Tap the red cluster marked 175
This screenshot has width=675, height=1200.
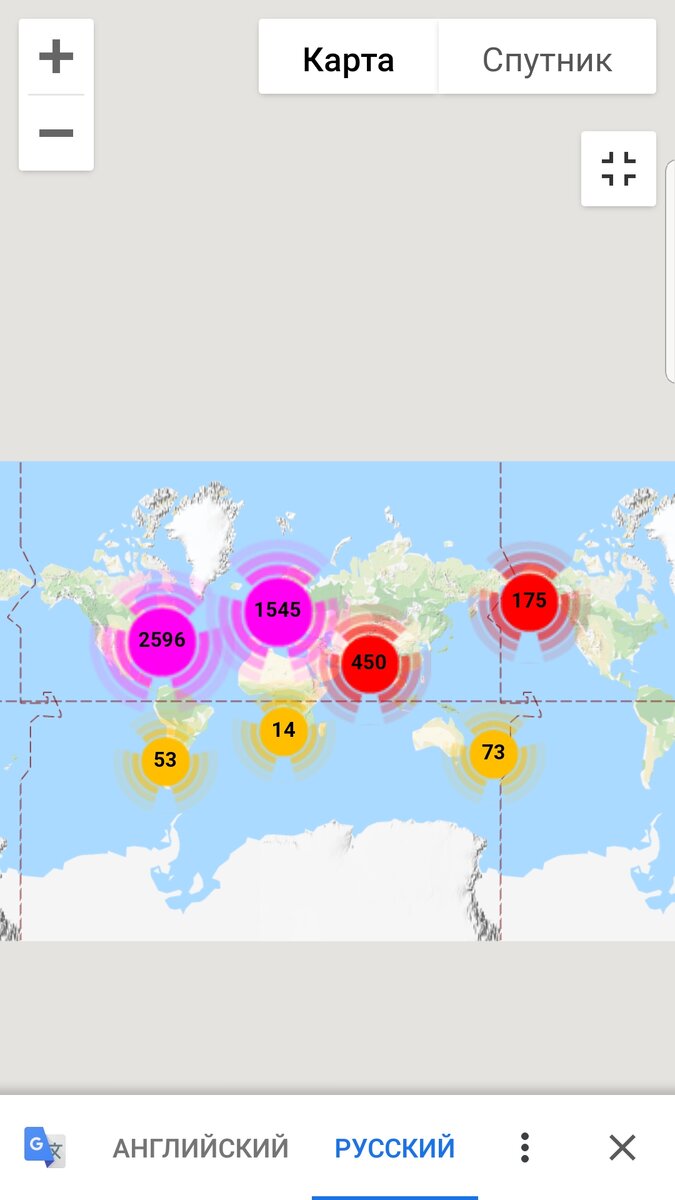pos(529,601)
